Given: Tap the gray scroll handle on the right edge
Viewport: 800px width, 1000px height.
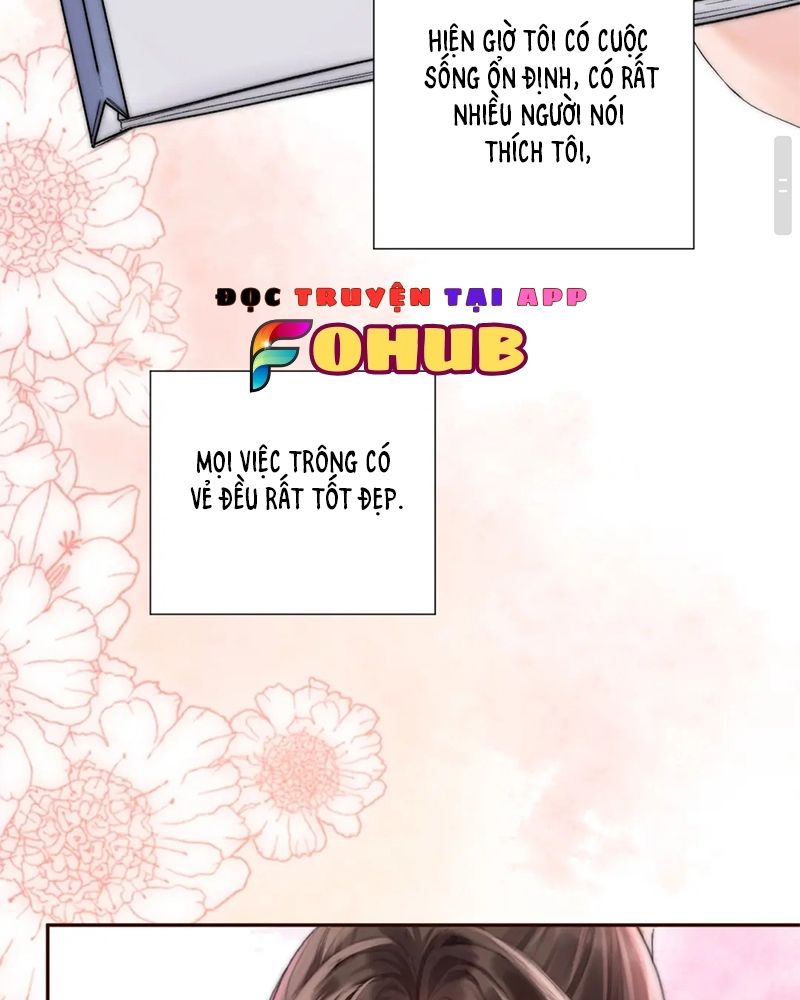Looking at the screenshot, I should (x=783, y=186).
